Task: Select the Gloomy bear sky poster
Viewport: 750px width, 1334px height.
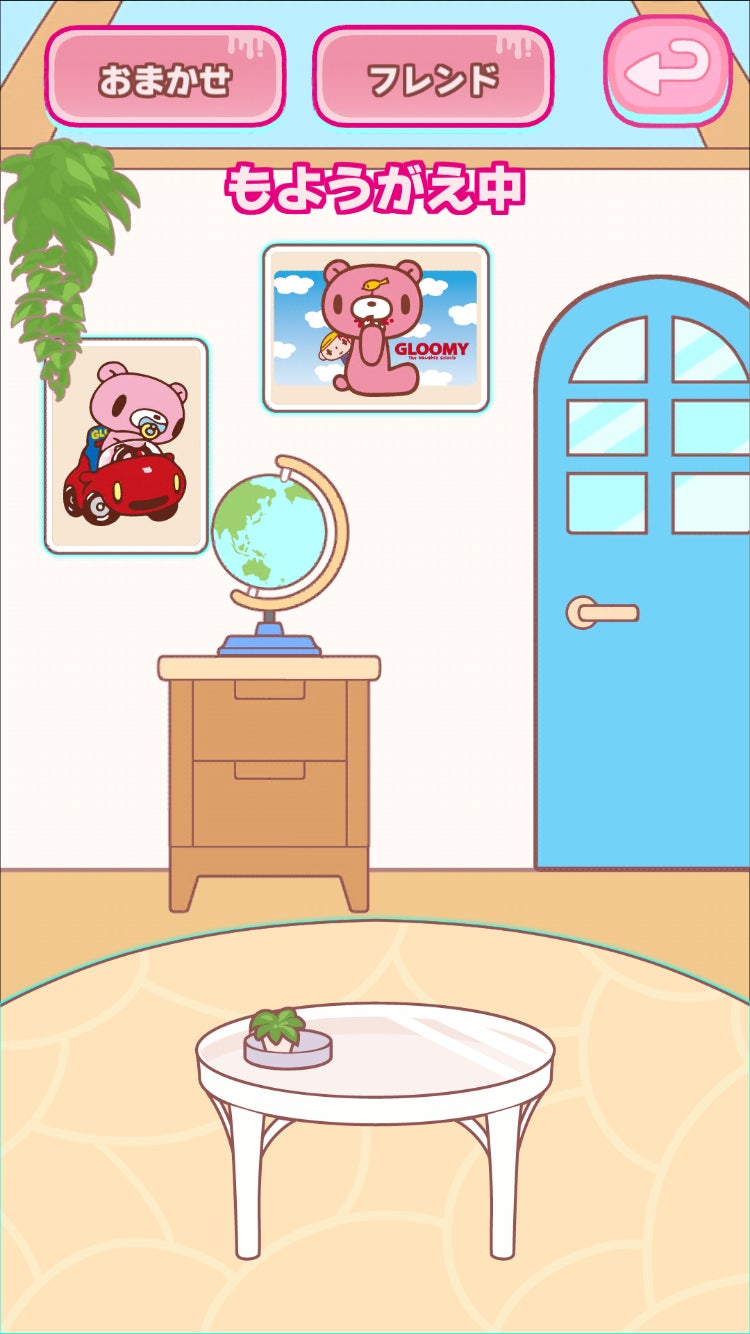Action: point(376,328)
